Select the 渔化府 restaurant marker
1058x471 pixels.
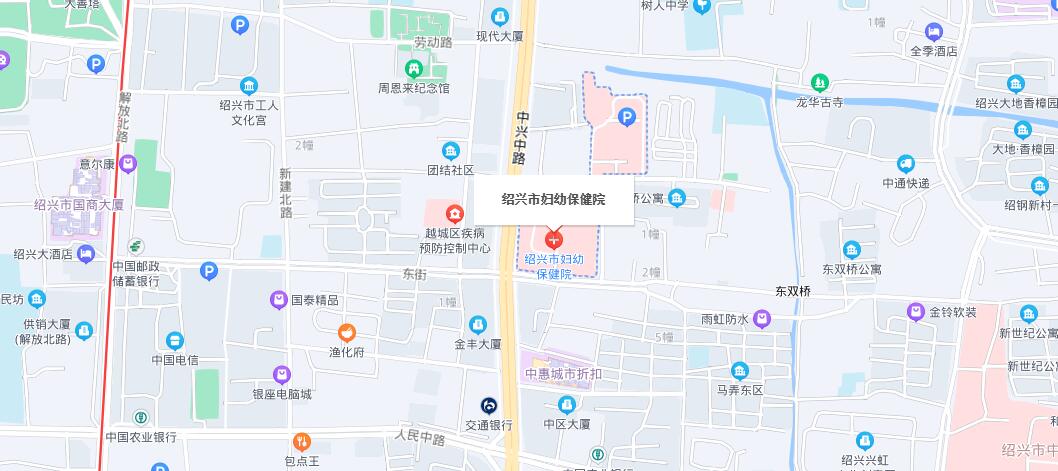point(346,332)
